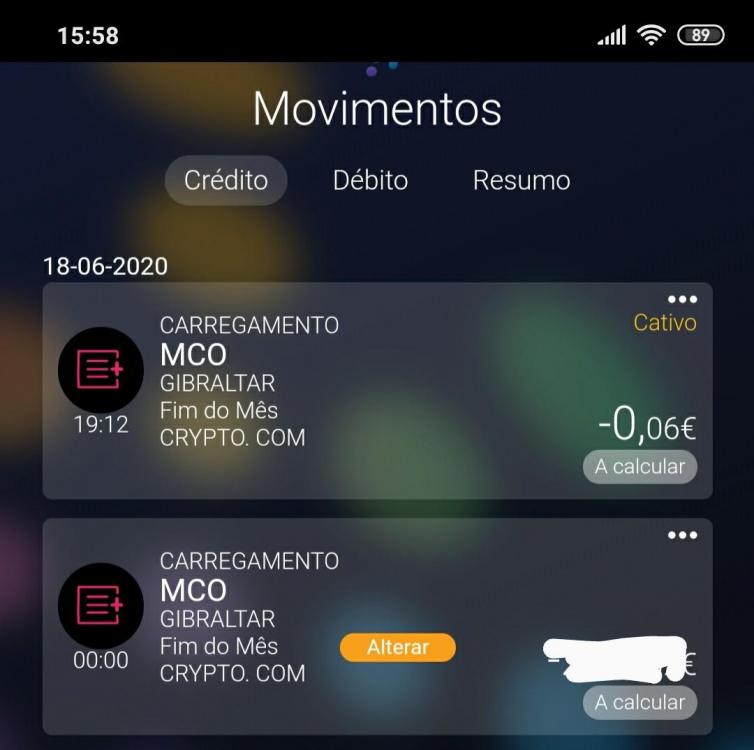Switch to the Débito tab
The width and height of the screenshot is (754, 750).
(370, 180)
